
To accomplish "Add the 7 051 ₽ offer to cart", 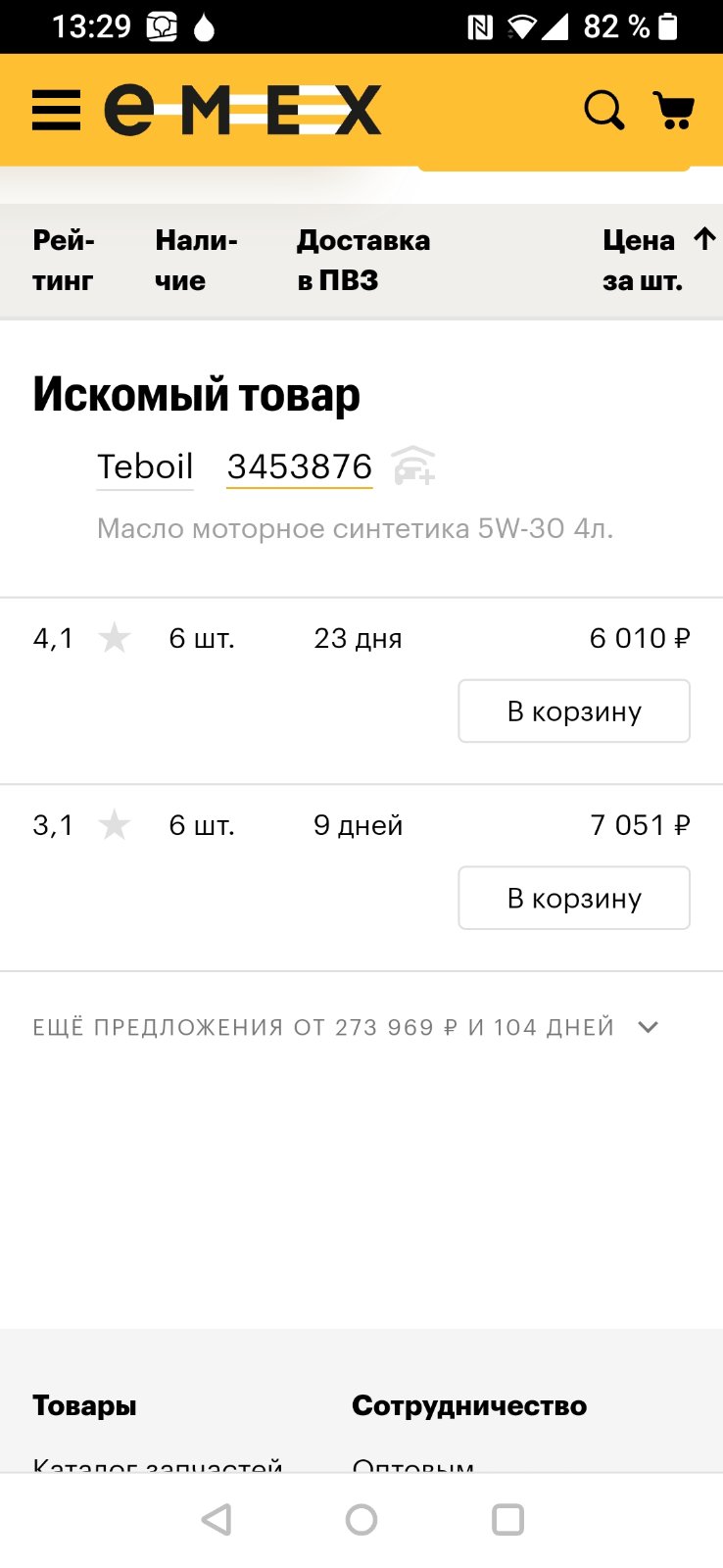I will pyautogui.click(x=574, y=898).
